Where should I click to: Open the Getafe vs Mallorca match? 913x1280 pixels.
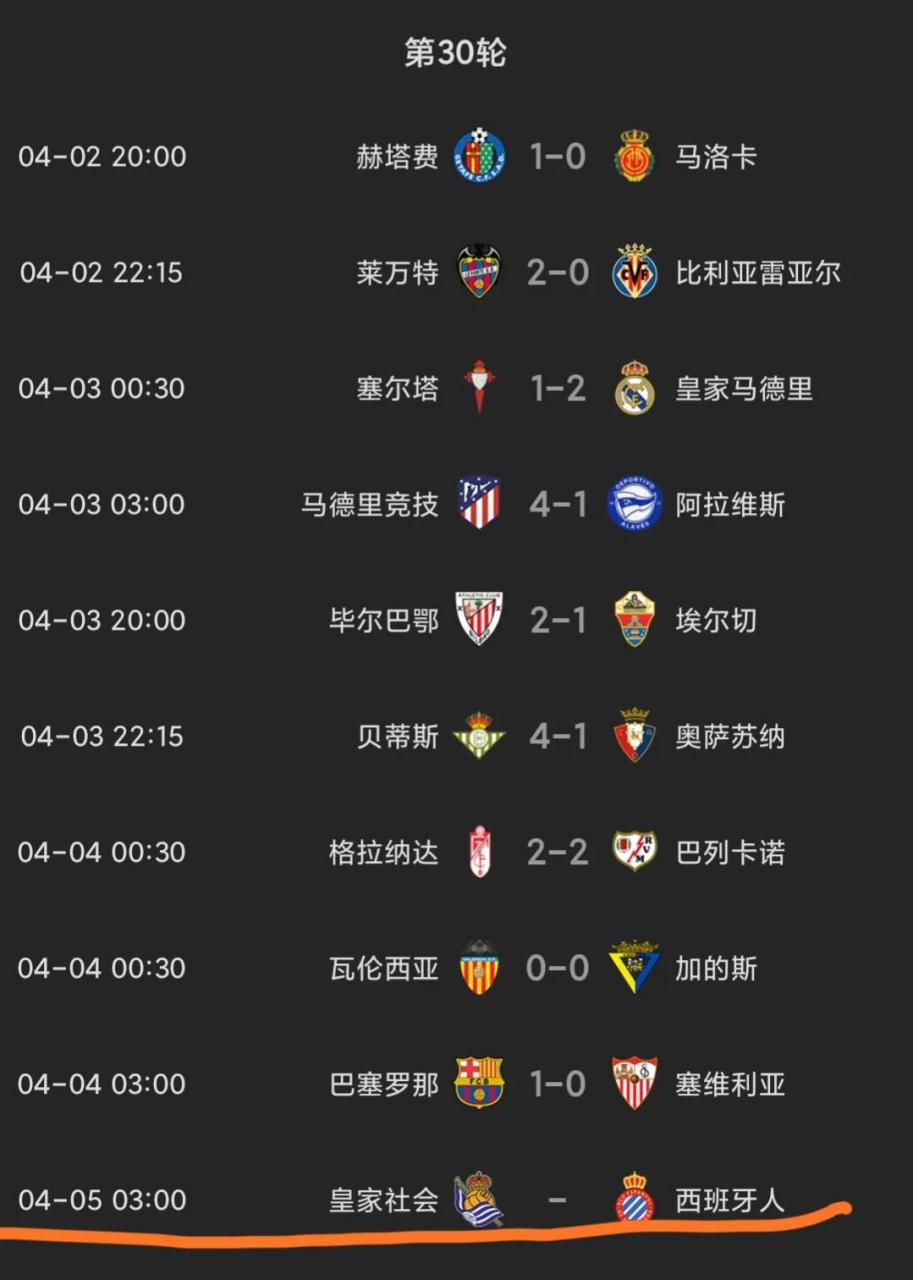coord(557,157)
